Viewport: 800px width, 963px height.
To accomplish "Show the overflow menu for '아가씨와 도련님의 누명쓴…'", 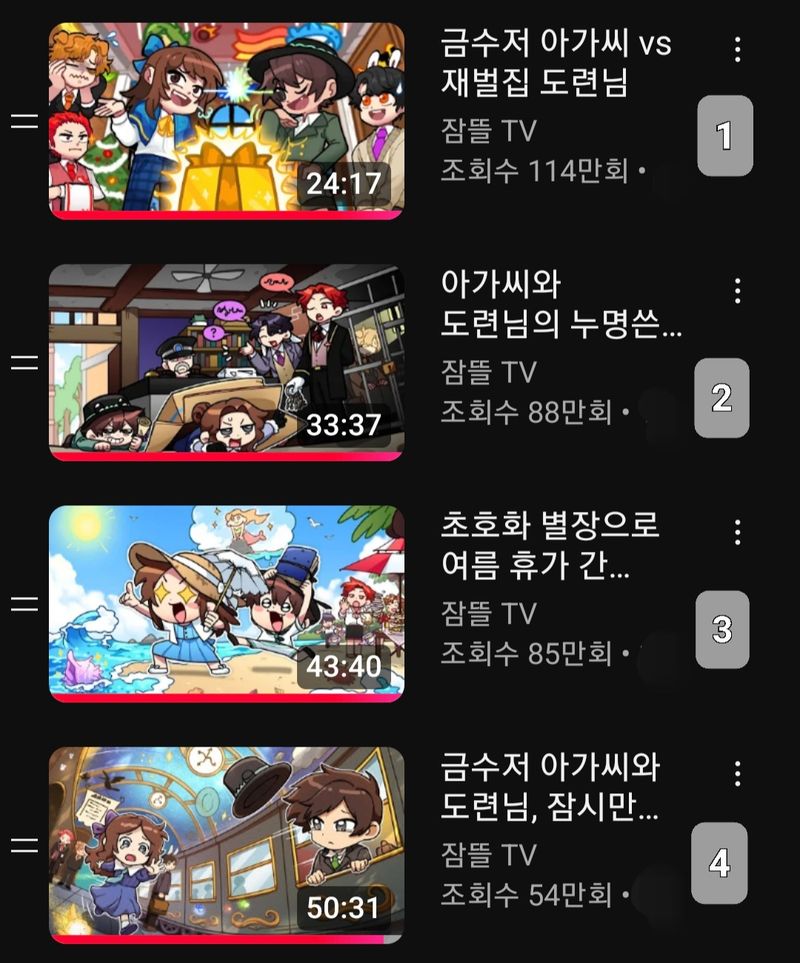I will [x=737, y=291].
